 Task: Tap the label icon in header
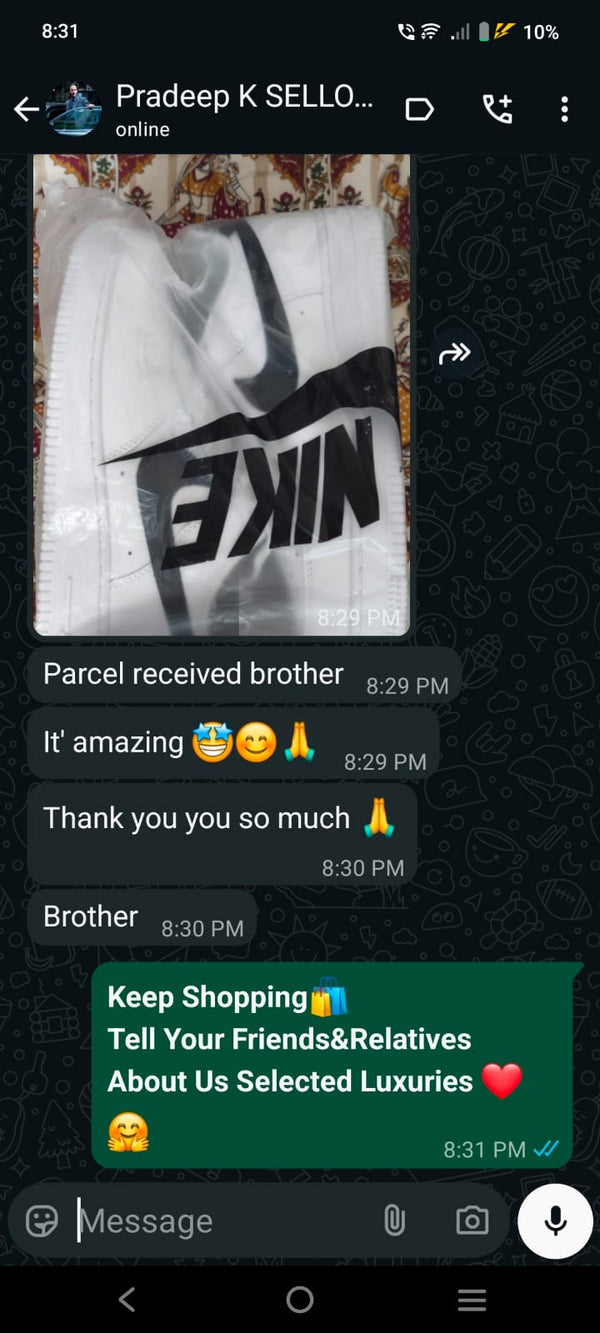(x=419, y=109)
